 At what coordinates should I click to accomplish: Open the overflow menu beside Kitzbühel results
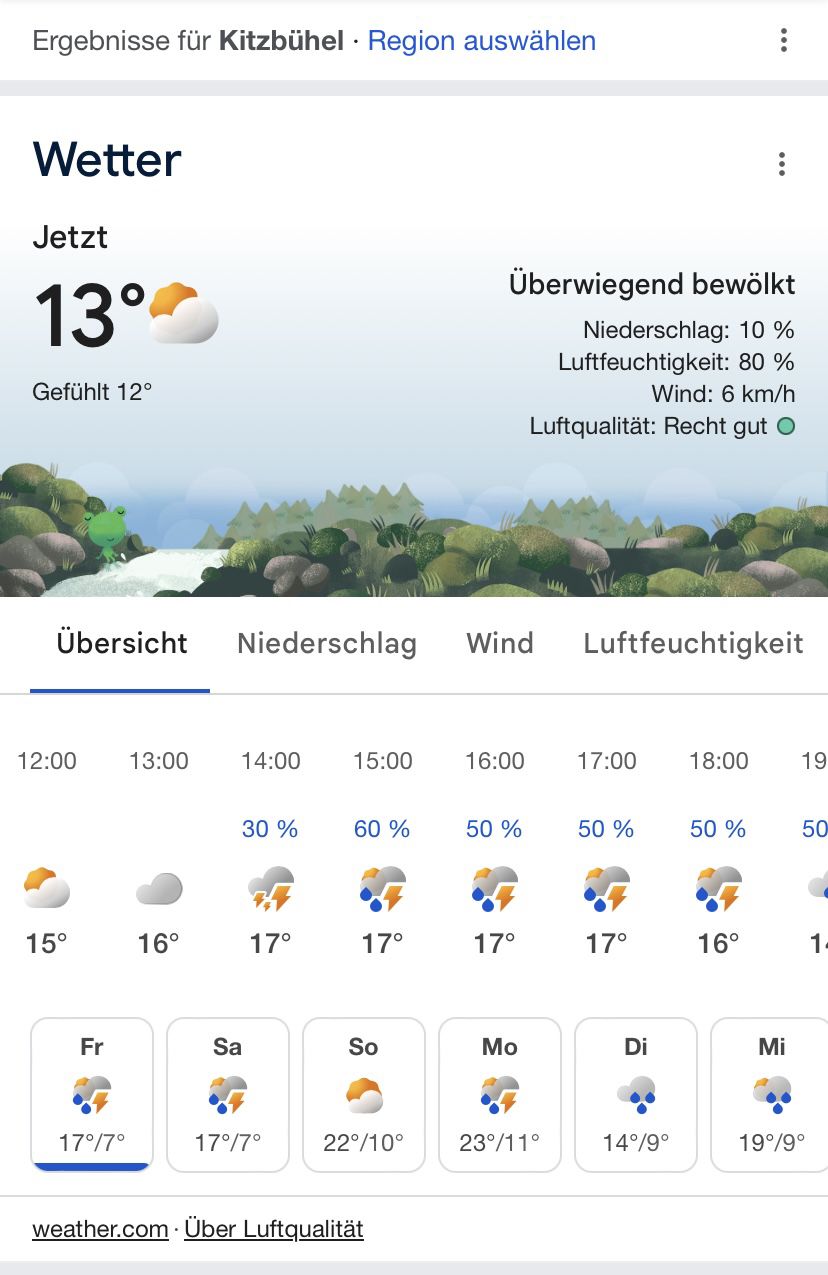[x=784, y=40]
